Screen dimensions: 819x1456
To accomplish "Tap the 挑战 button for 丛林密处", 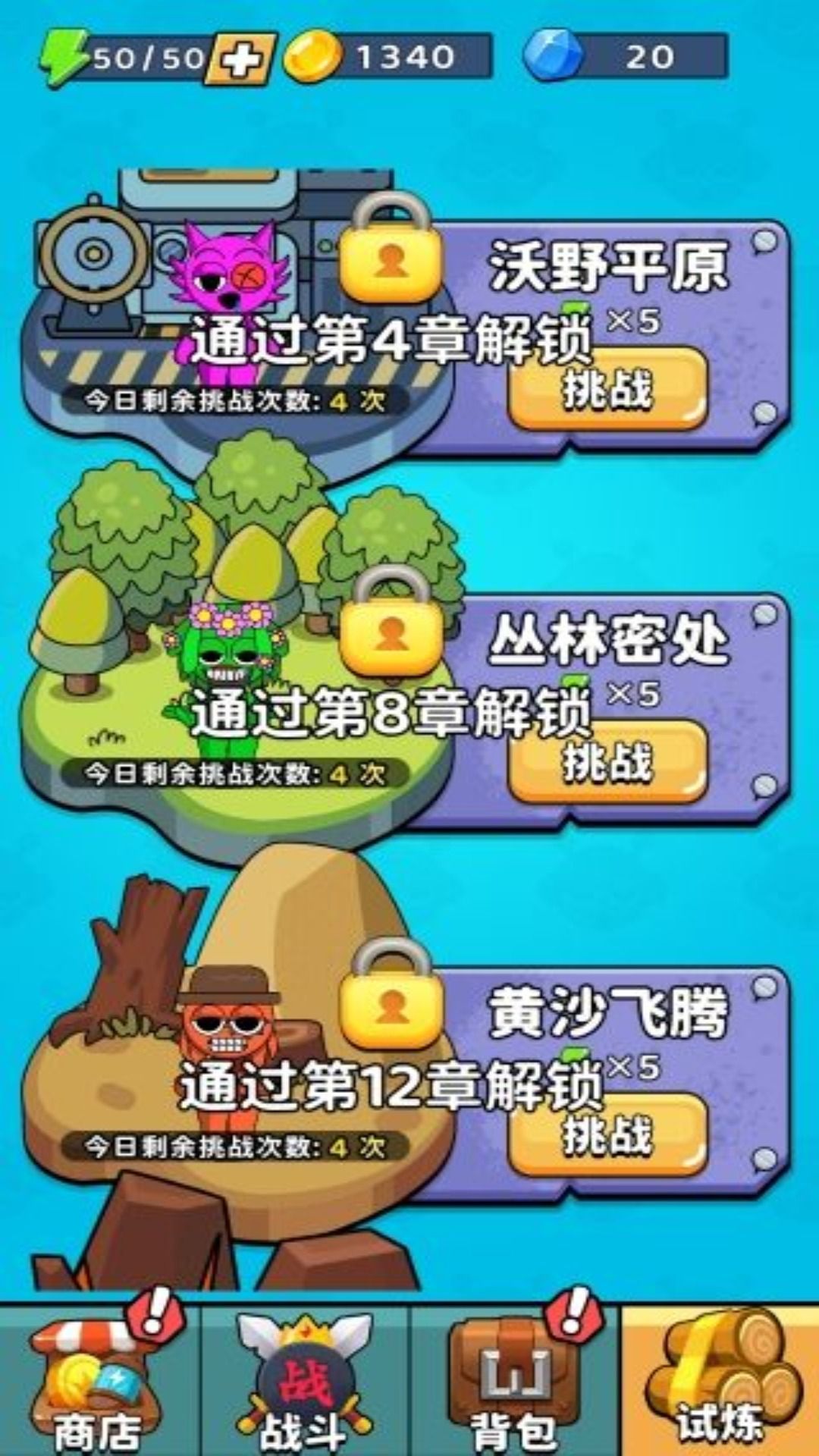I will [x=607, y=762].
